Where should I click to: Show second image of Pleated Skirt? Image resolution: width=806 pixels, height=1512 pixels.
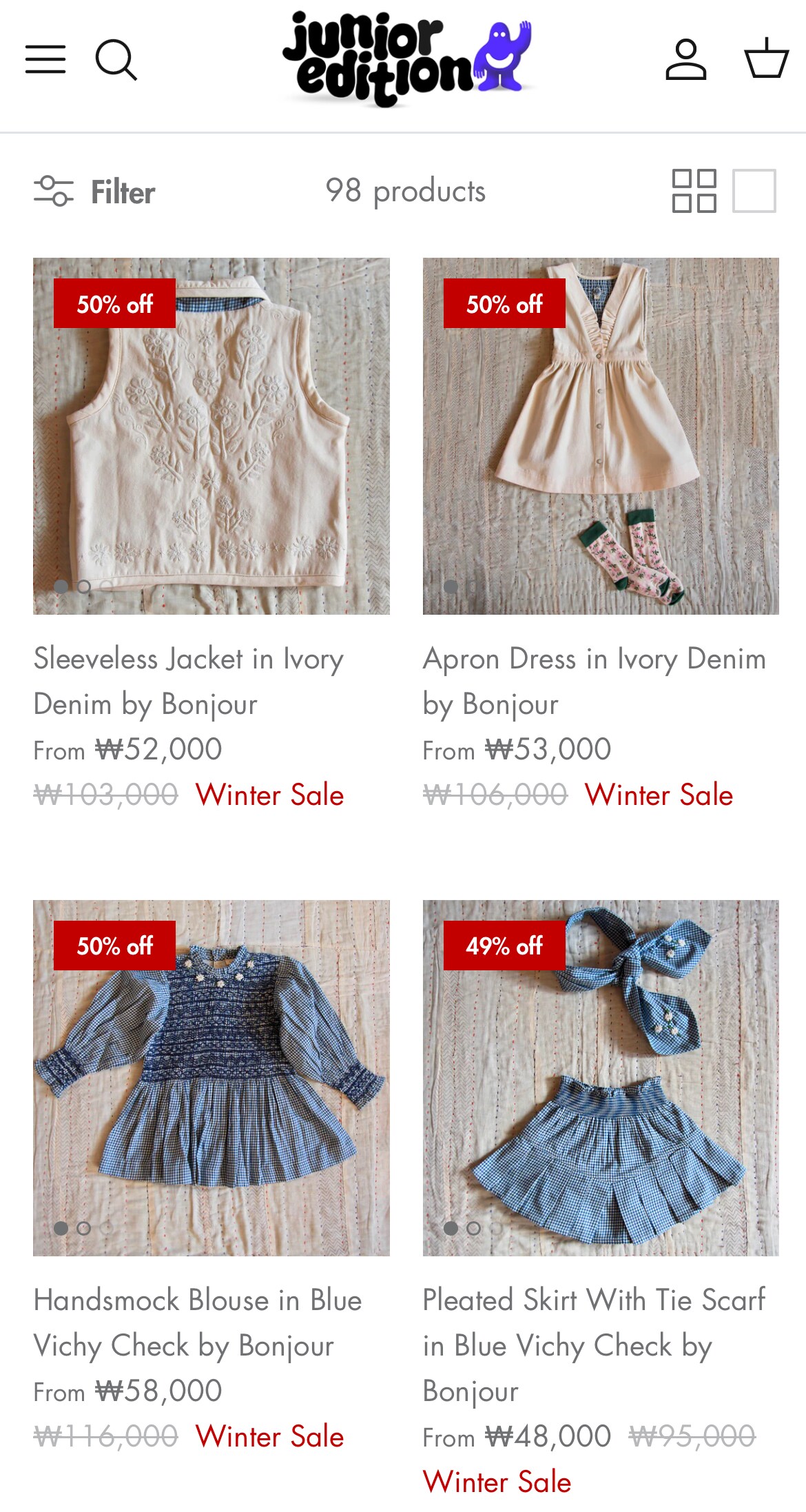pyautogui.click(x=473, y=1228)
